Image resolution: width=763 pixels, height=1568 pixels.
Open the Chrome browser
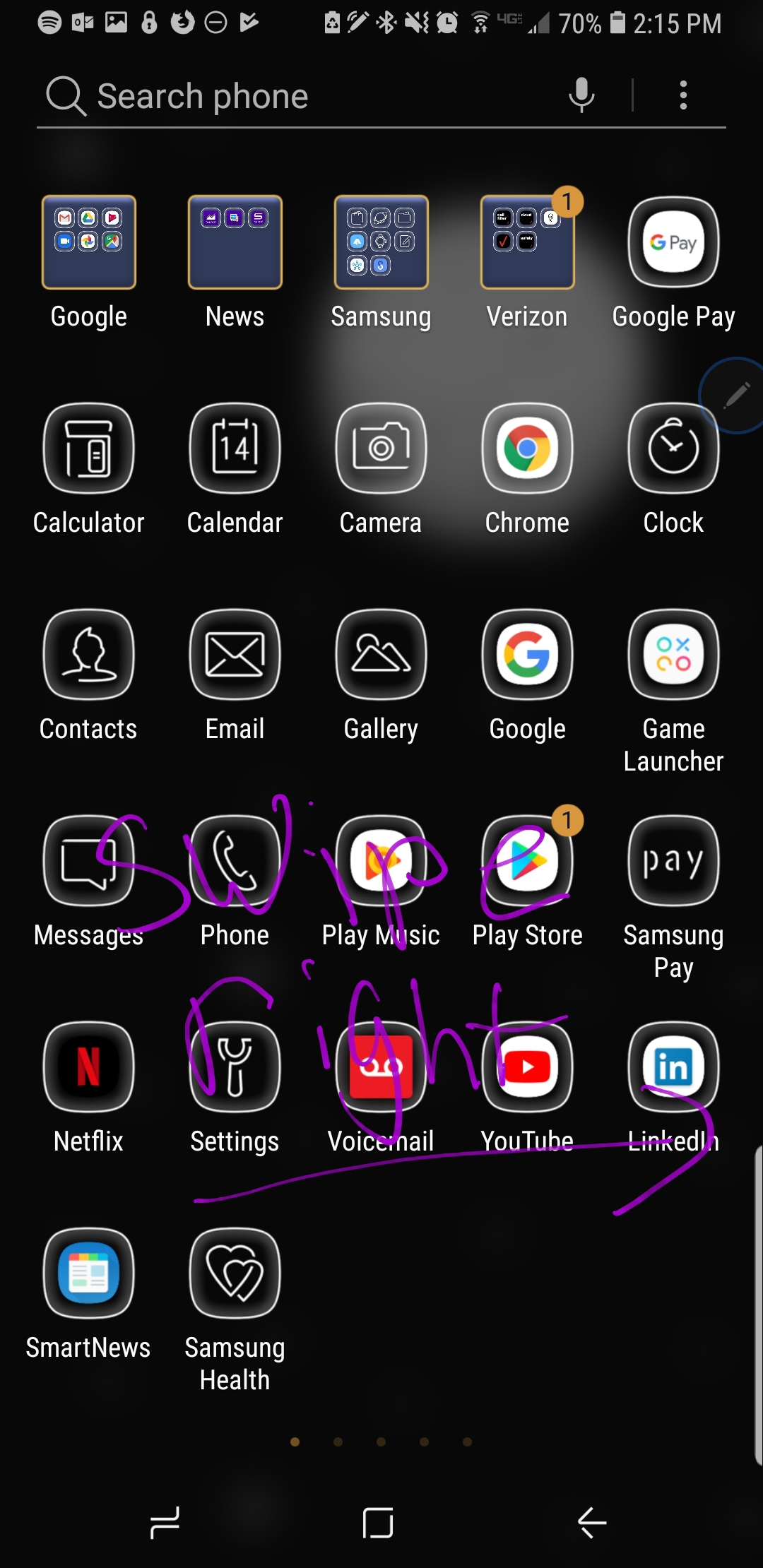coord(526,449)
